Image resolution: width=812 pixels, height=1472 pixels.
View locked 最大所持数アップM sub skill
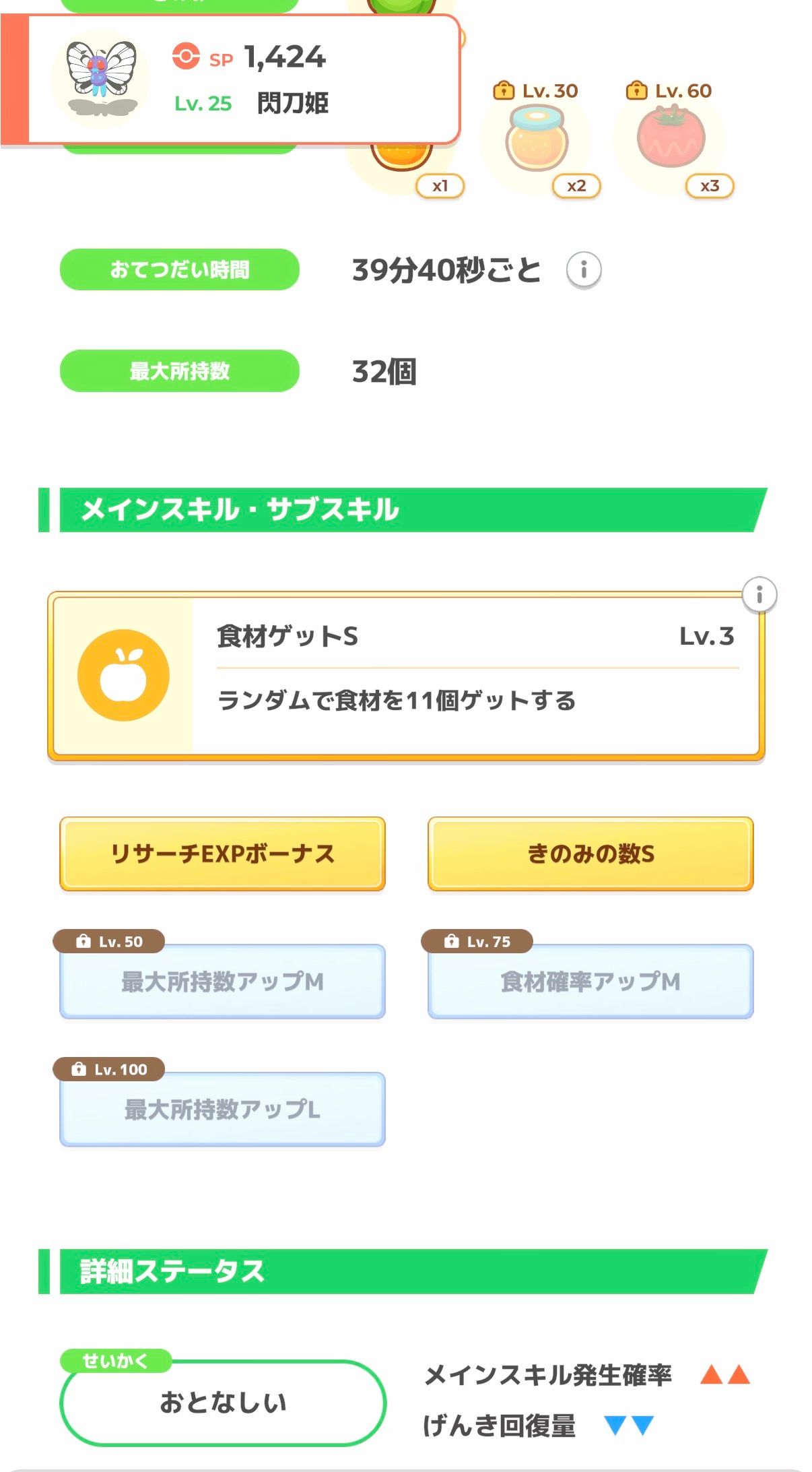[x=222, y=981]
